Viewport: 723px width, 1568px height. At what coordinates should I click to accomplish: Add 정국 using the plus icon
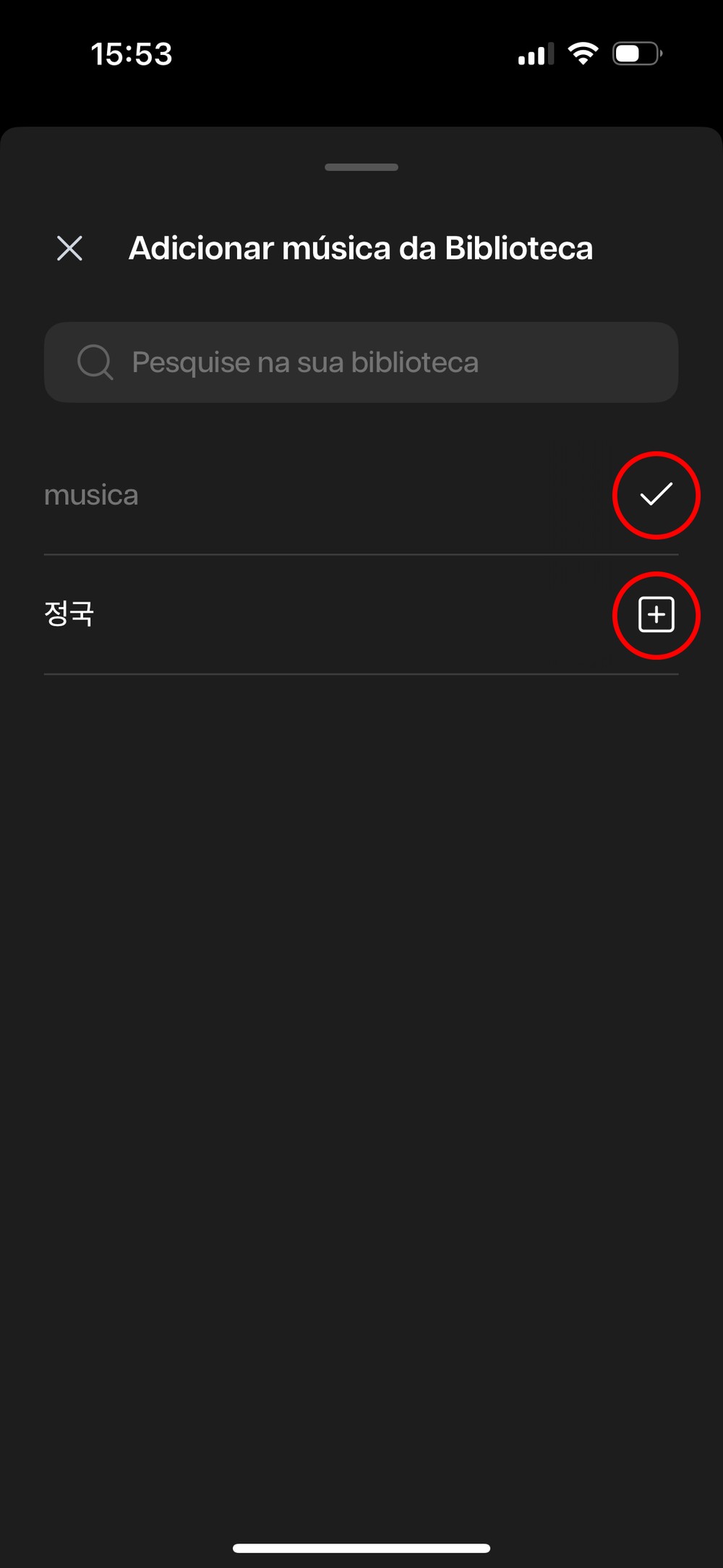[656, 615]
